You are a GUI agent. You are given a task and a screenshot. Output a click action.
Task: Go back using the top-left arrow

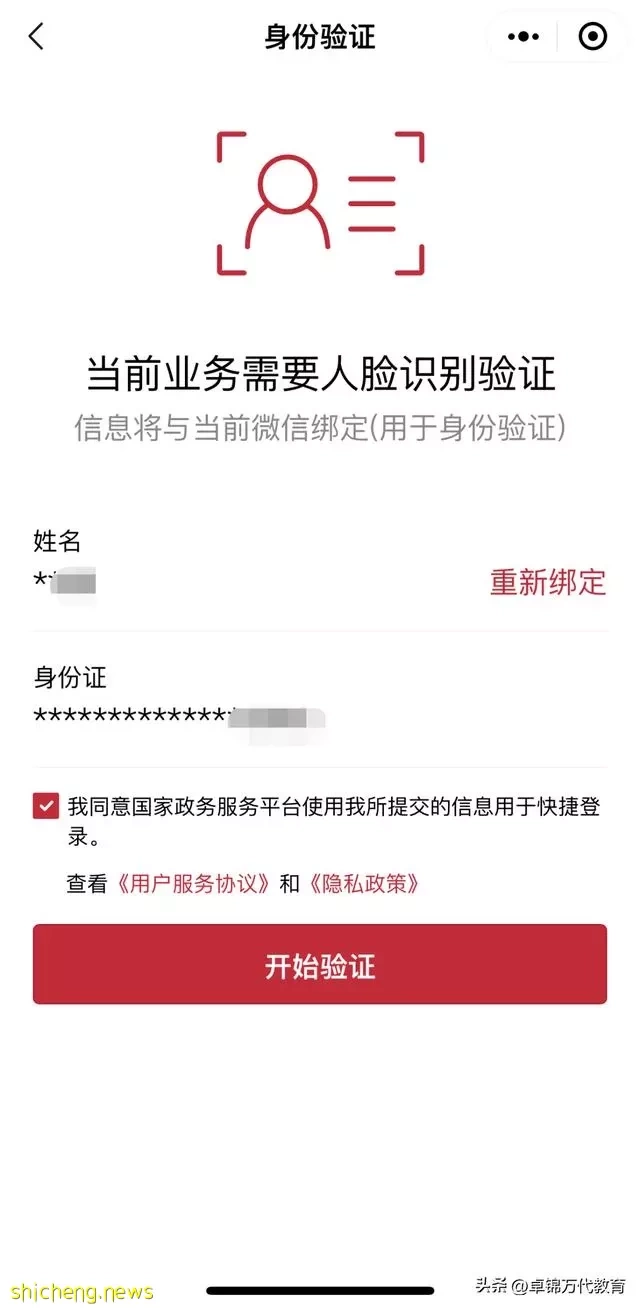click(37, 37)
